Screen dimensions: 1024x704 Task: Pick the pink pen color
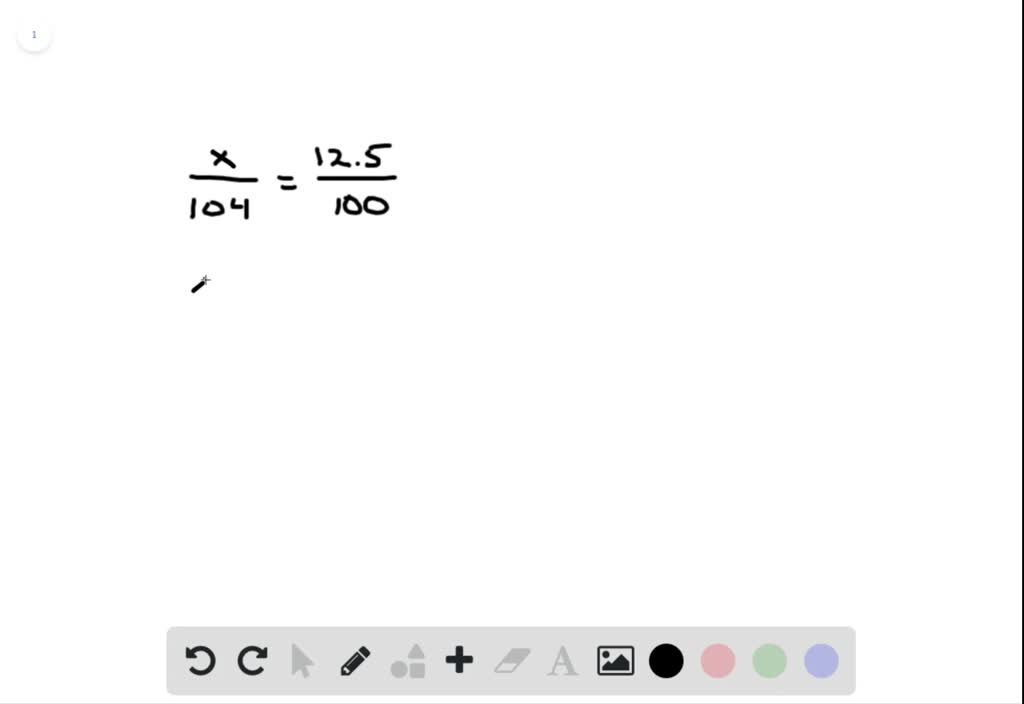coord(718,661)
